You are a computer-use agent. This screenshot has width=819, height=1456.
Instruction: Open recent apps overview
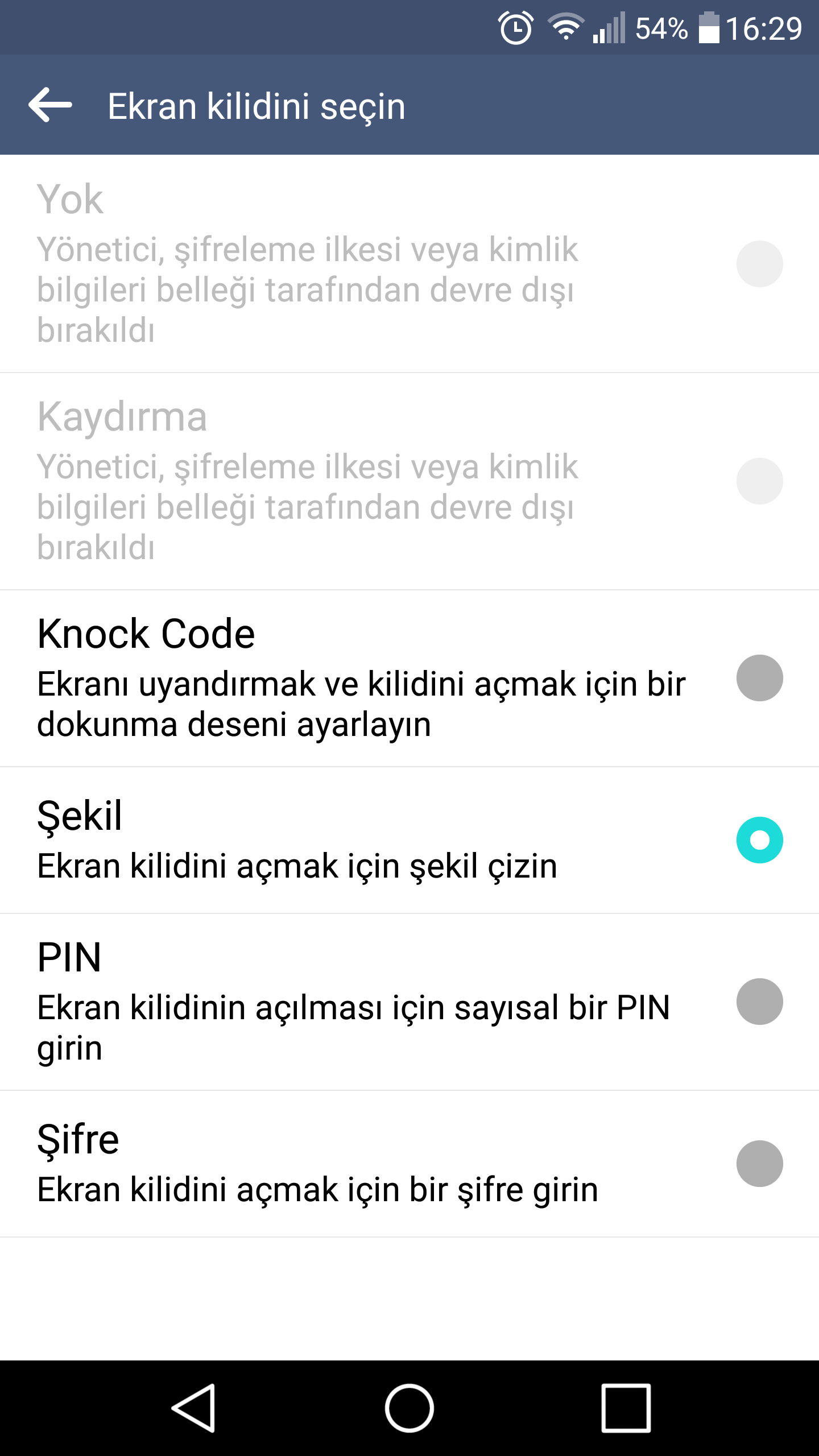(626, 1408)
